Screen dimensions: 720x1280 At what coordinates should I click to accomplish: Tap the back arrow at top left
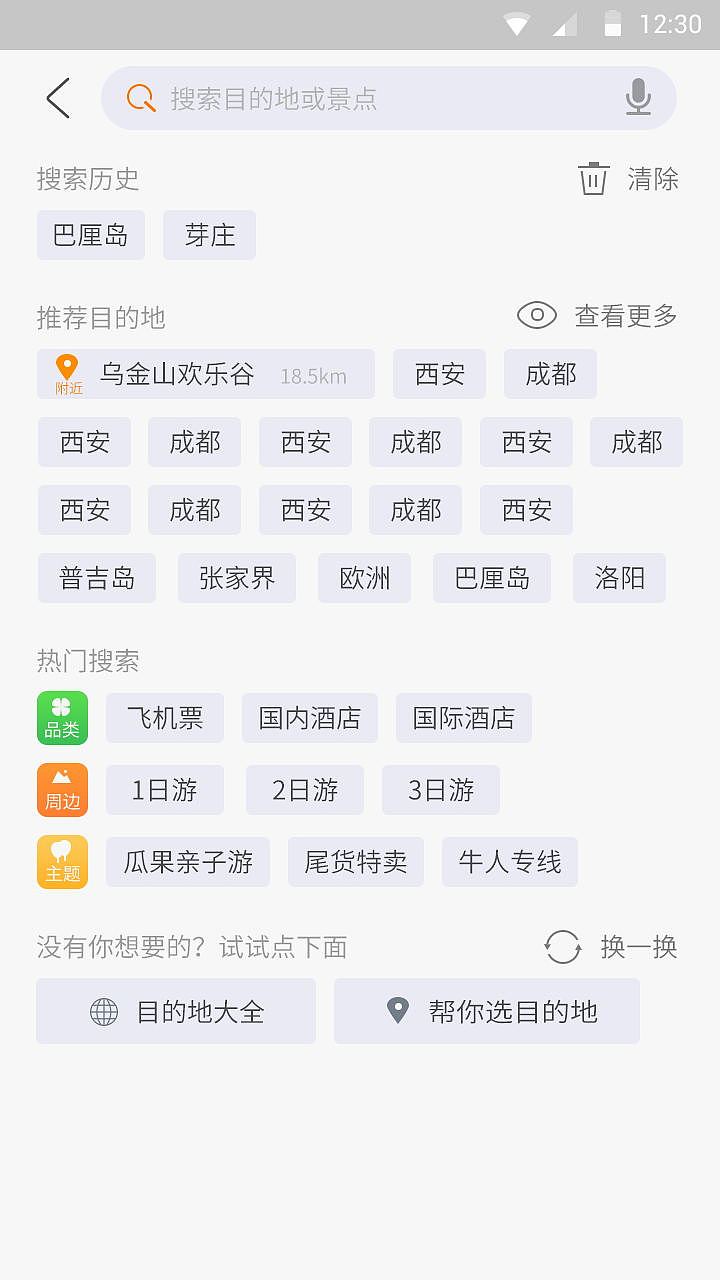(x=57, y=98)
